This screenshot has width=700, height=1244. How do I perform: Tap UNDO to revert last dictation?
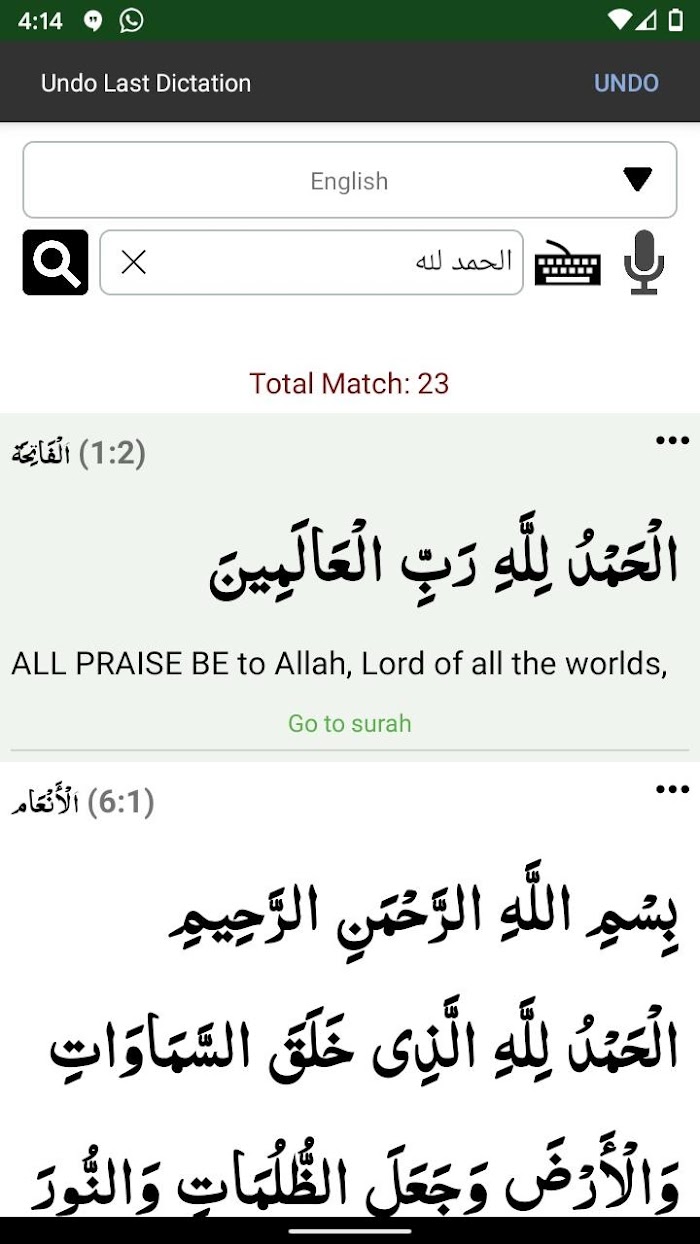626,83
